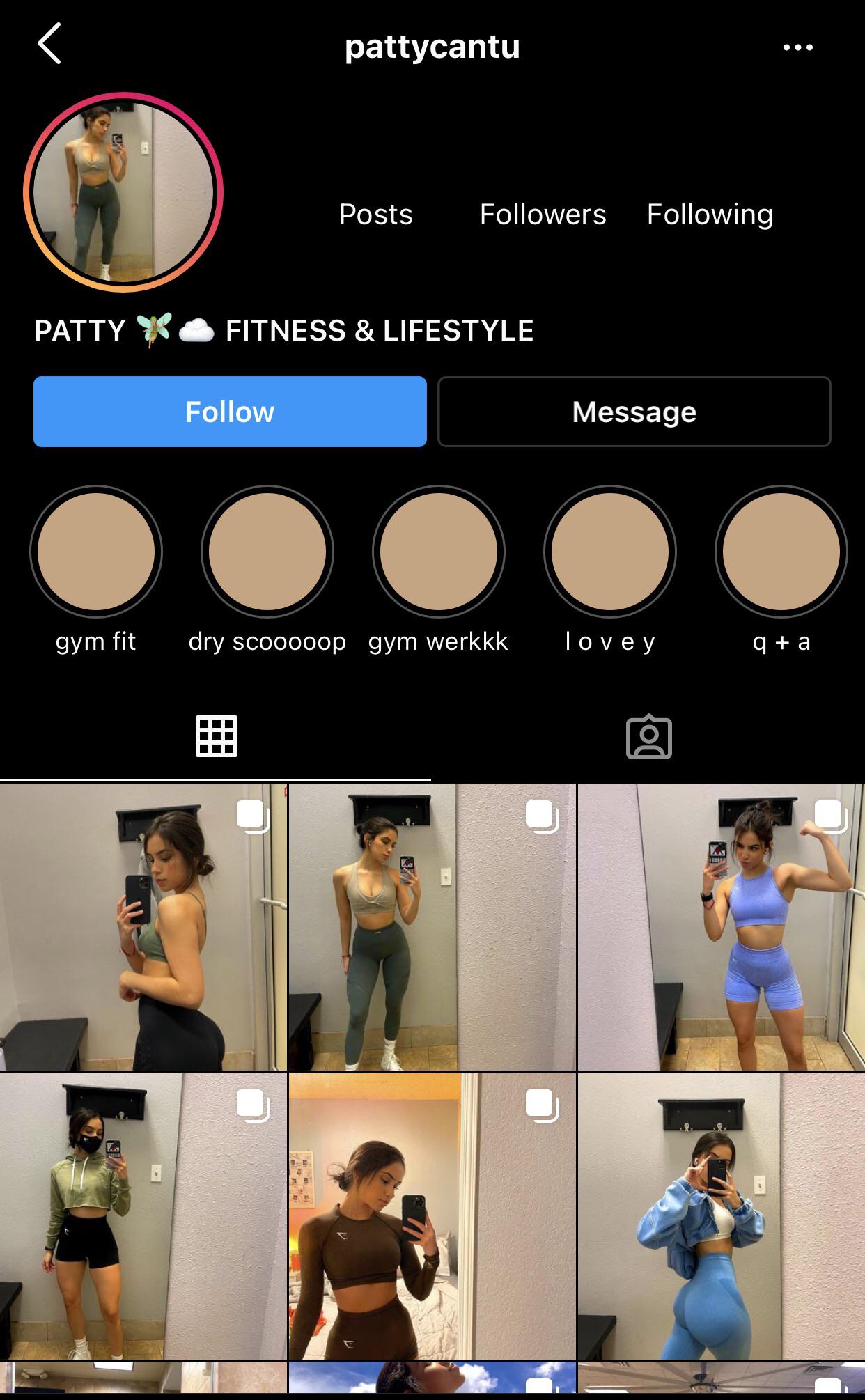Image resolution: width=865 pixels, height=1400 pixels.
Task: Open the q + a highlight
Action: pyautogui.click(x=781, y=552)
